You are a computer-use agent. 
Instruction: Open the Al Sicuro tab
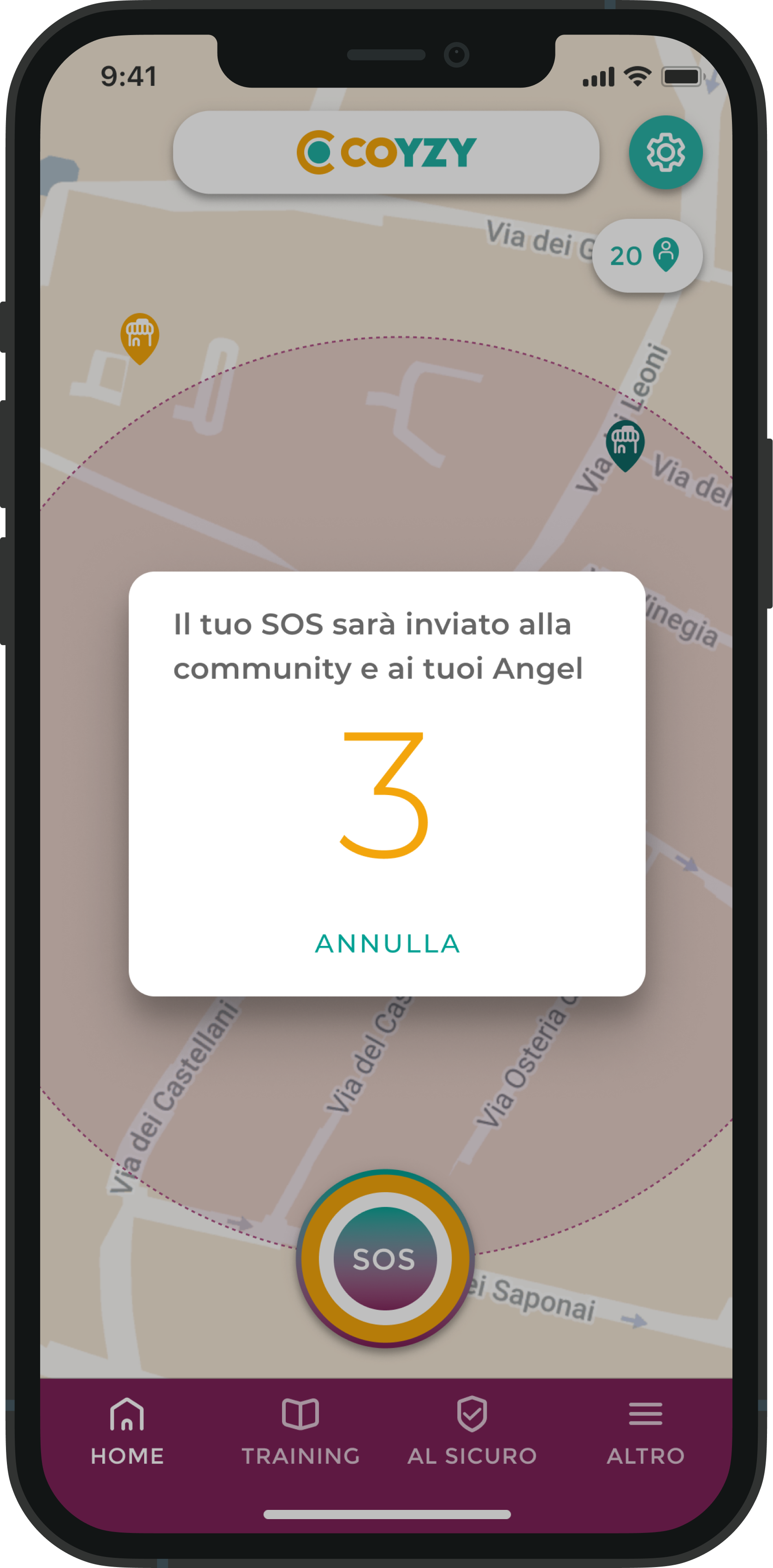click(472, 1431)
